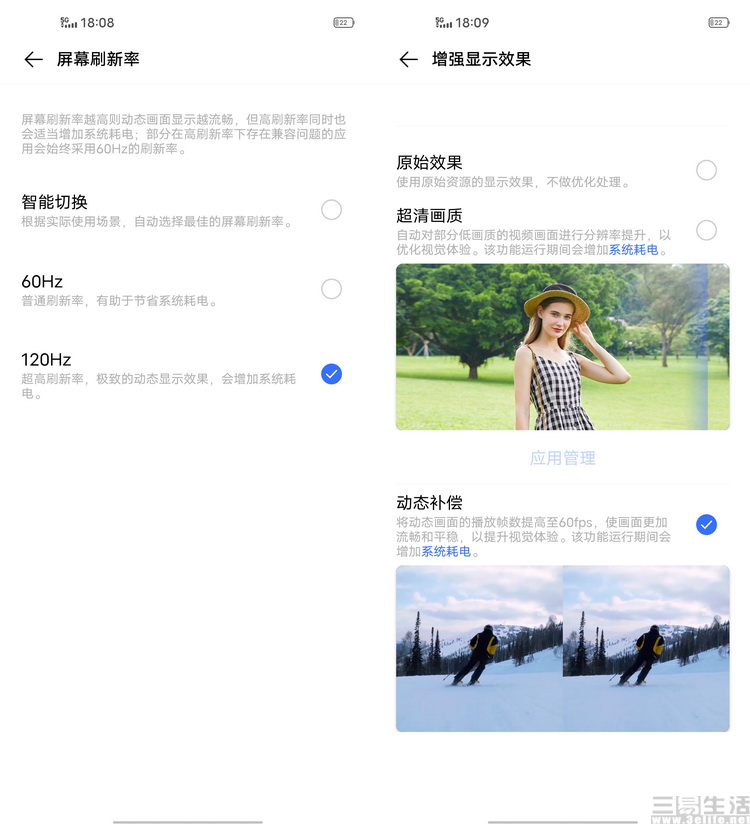Open the 系统耗电 link under 动态补偿
Image resolution: width=750 pixels, height=825 pixels.
[x=446, y=551]
